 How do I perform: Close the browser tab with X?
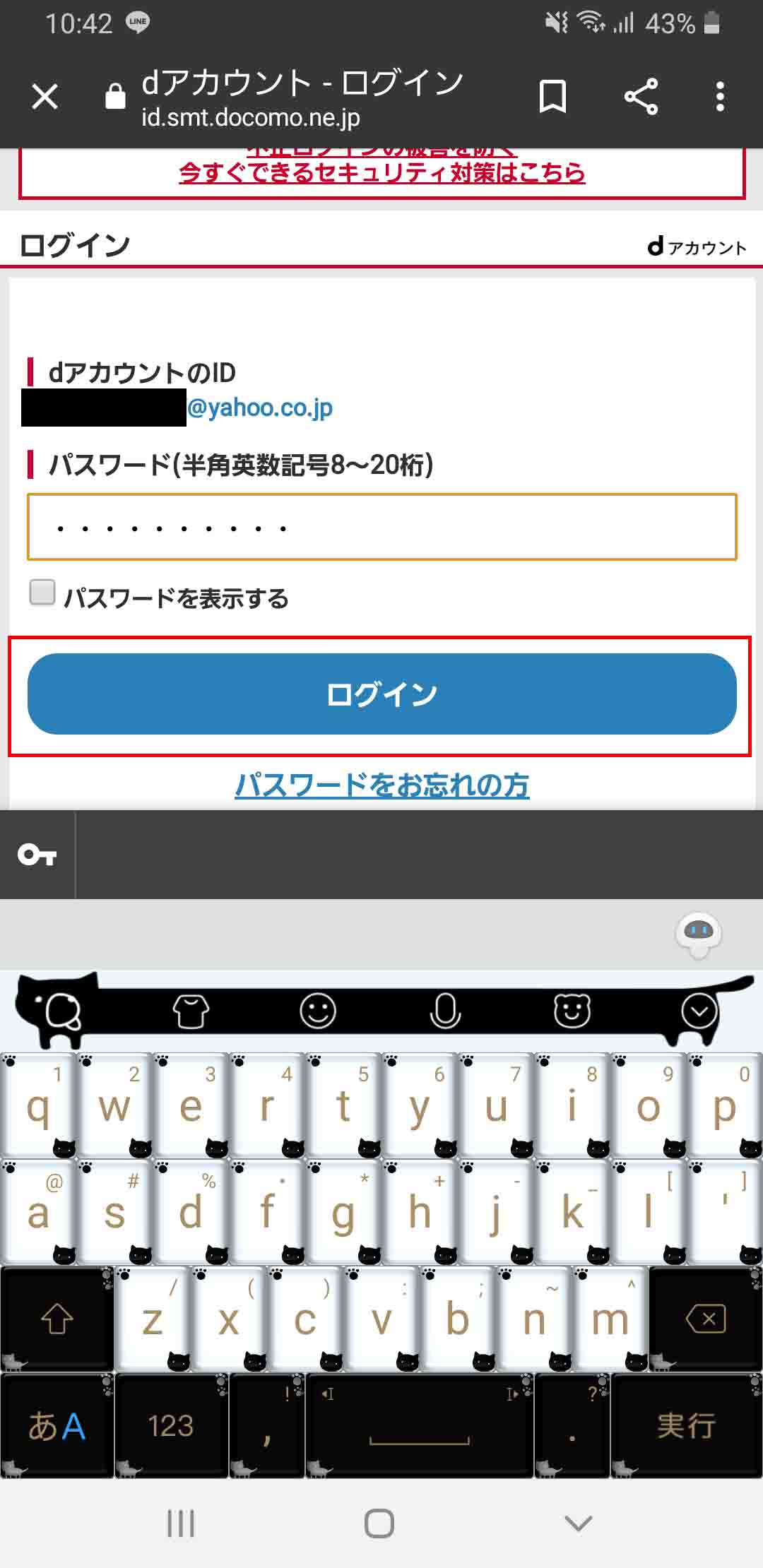[45, 96]
